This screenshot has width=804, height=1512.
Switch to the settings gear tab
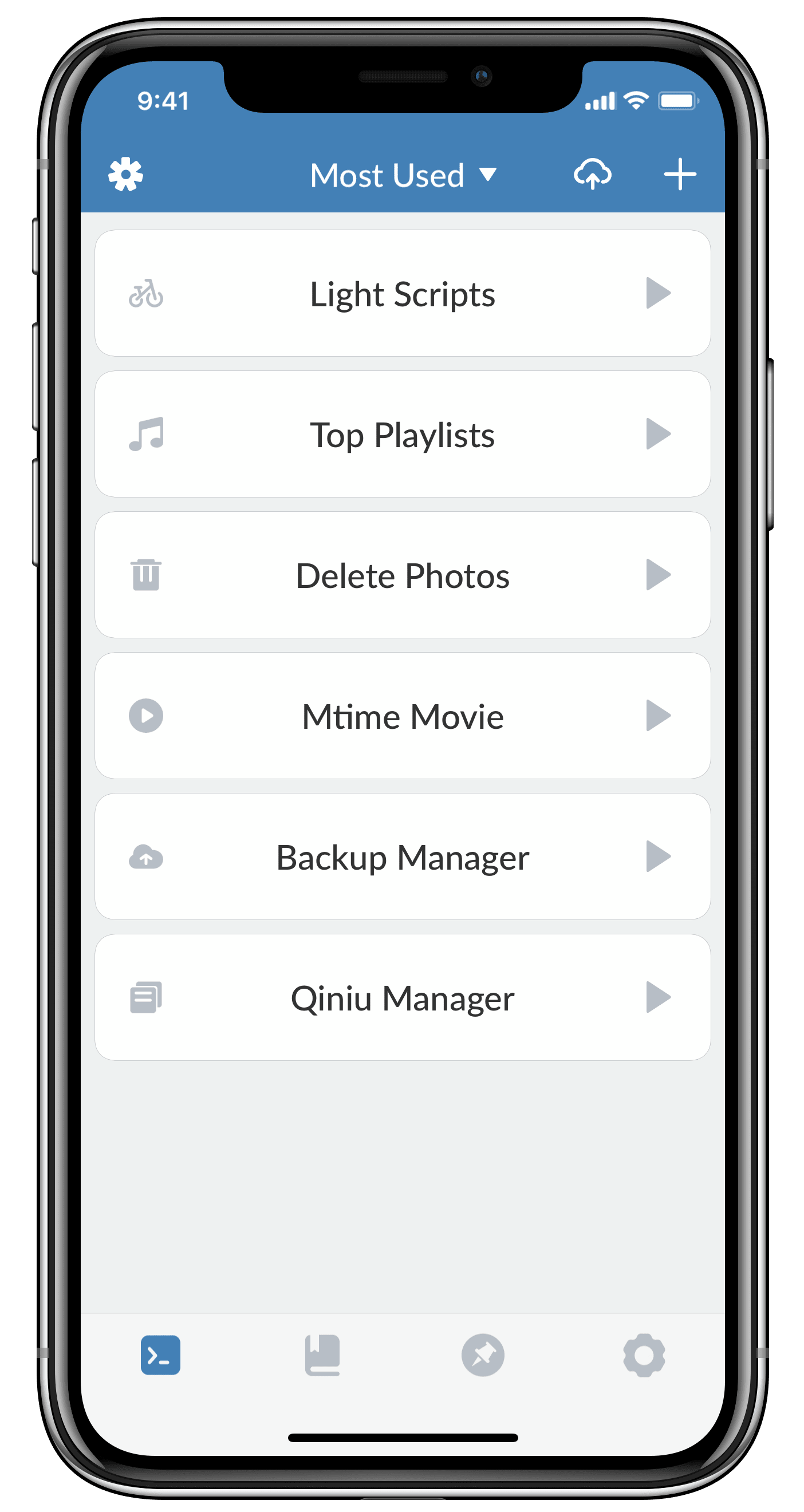(x=644, y=1355)
